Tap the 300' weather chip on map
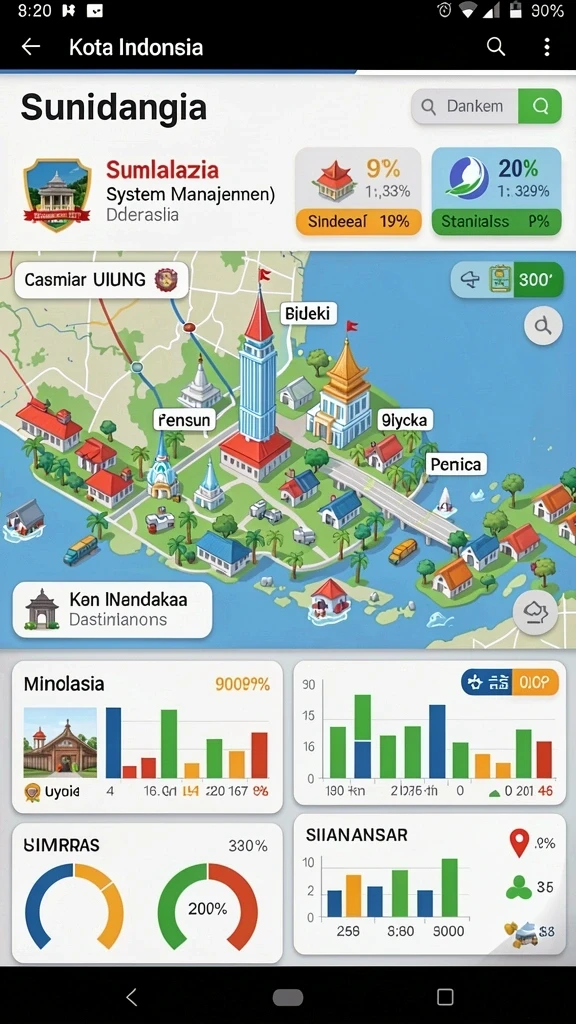Screen dimensions: 576x1024 coord(508,280)
